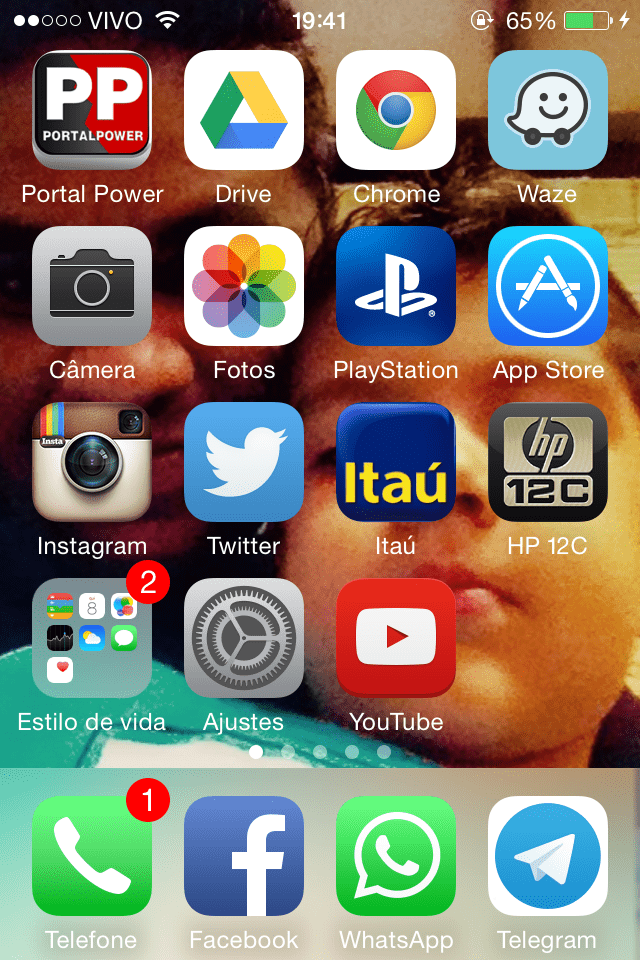This screenshot has width=640, height=960.
Task: Open Ajustes settings
Action: [244, 638]
